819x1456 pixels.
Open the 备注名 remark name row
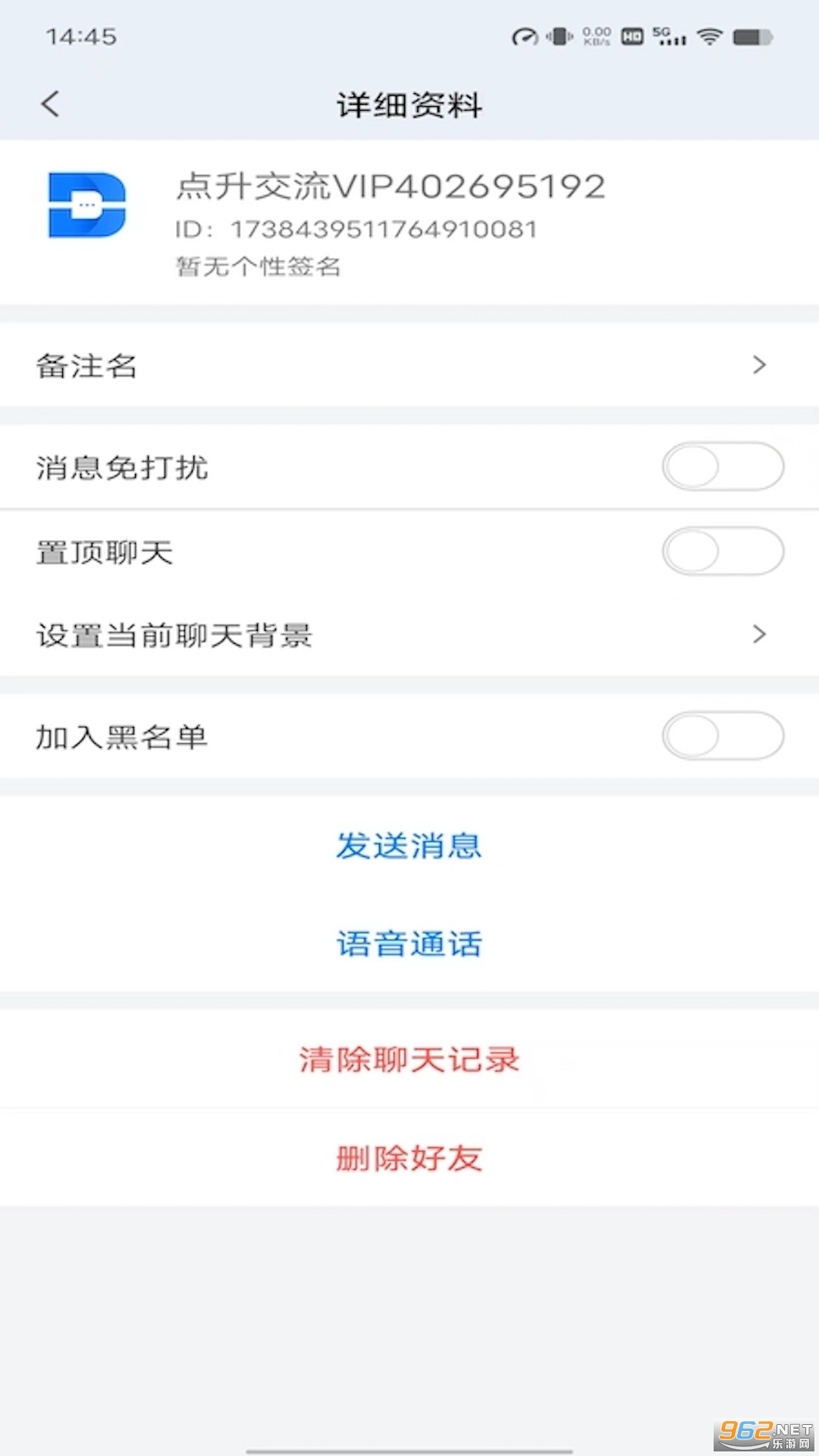coord(409,365)
